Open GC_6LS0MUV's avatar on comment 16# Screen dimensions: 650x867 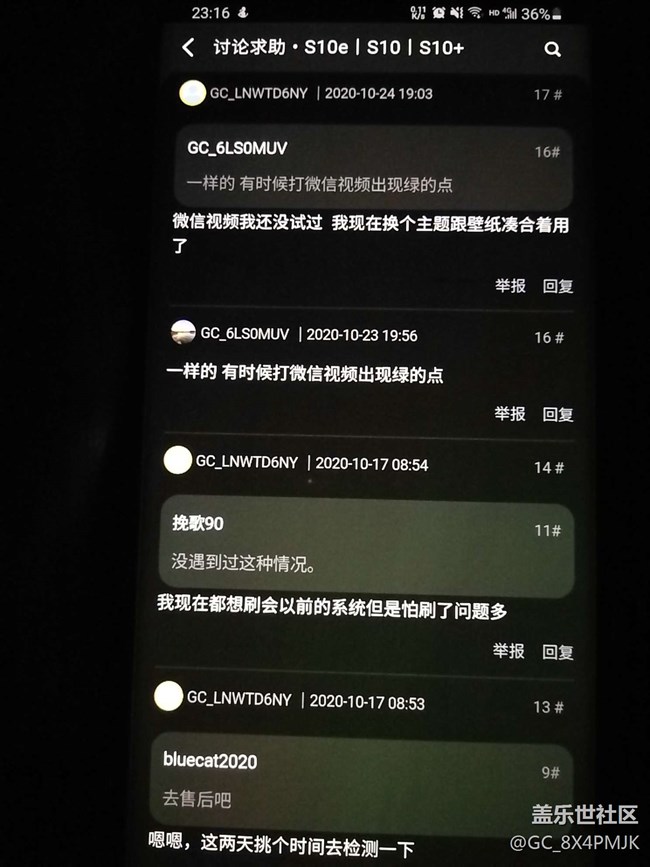click(183, 333)
